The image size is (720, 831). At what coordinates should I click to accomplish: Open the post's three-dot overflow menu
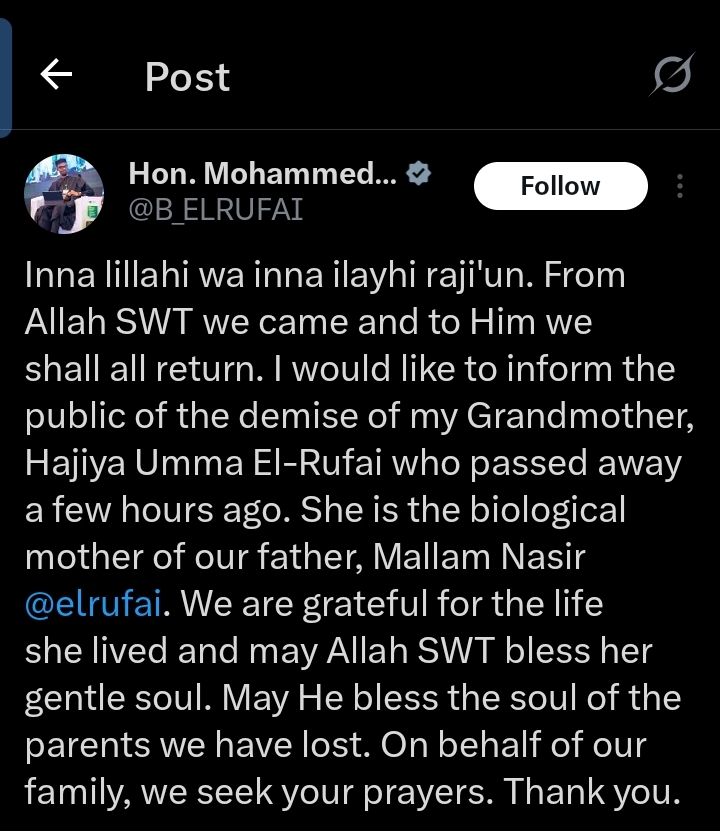tap(680, 186)
